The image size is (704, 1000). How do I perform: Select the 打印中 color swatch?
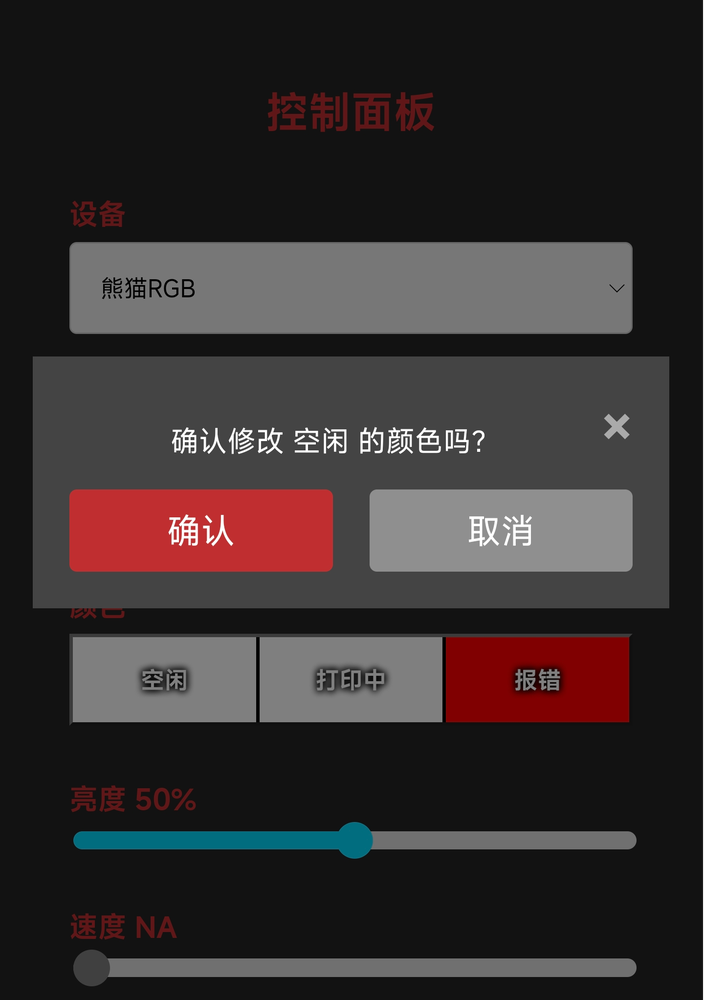point(350,679)
